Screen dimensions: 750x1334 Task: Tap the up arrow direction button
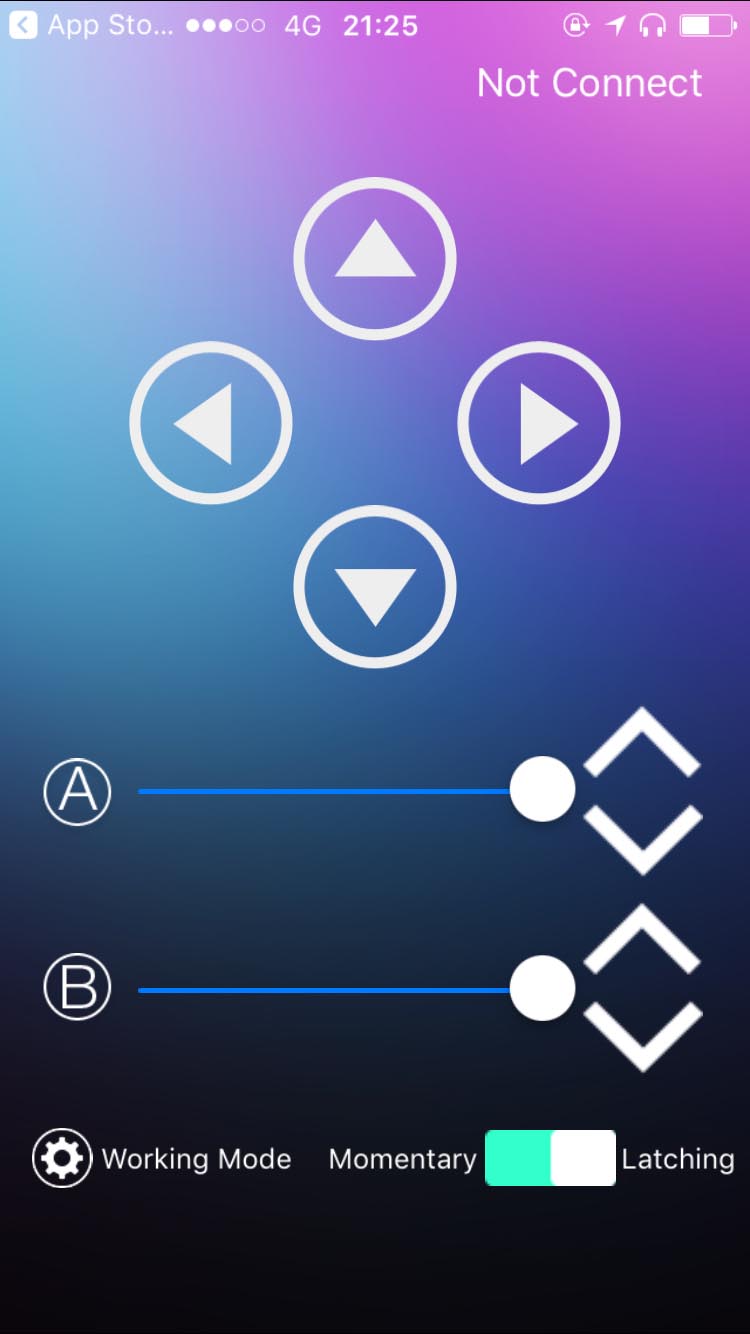(375, 259)
